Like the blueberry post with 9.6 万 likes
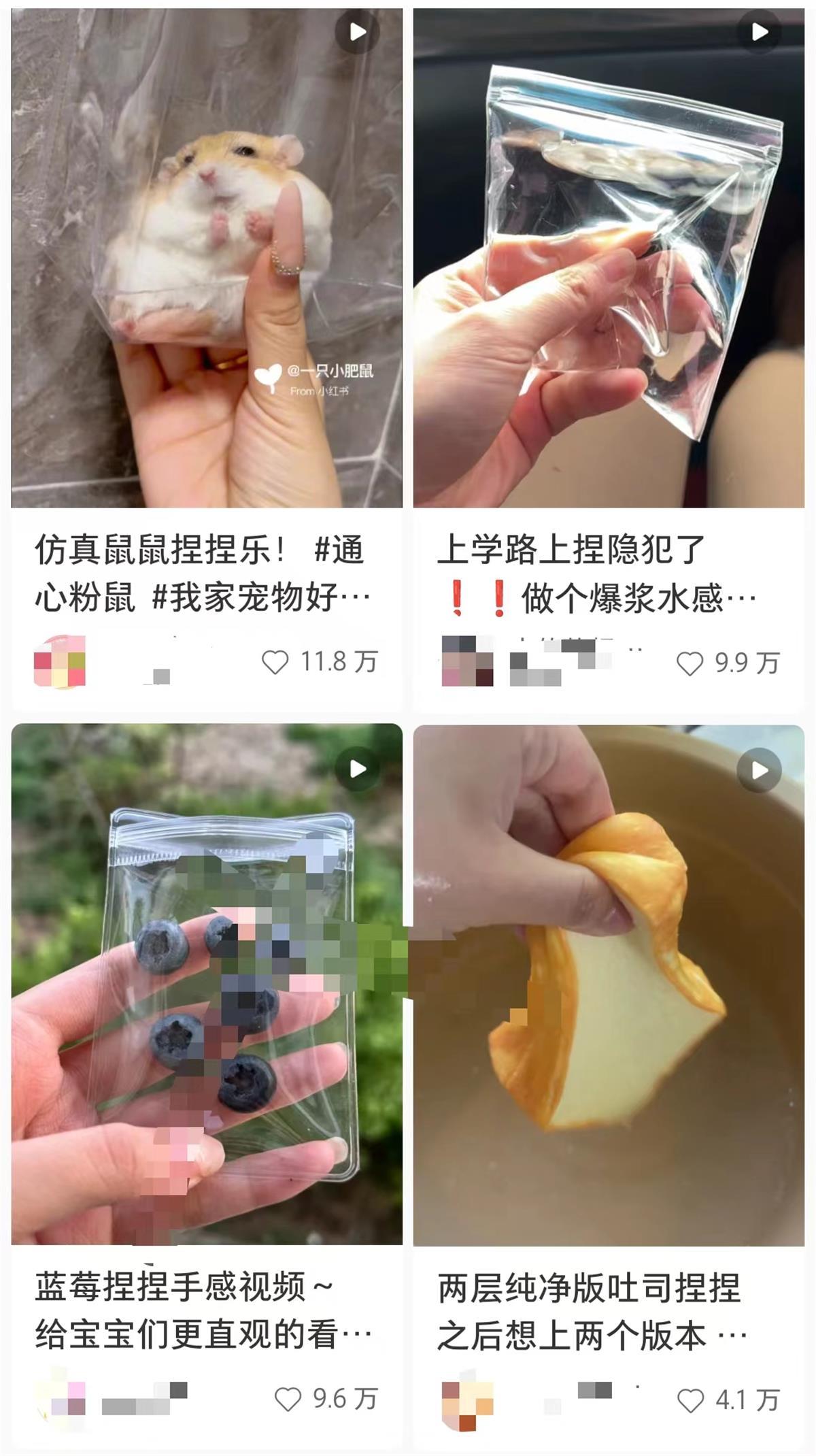Image resolution: width=816 pixels, height=1456 pixels. [x=288, y=1400]
